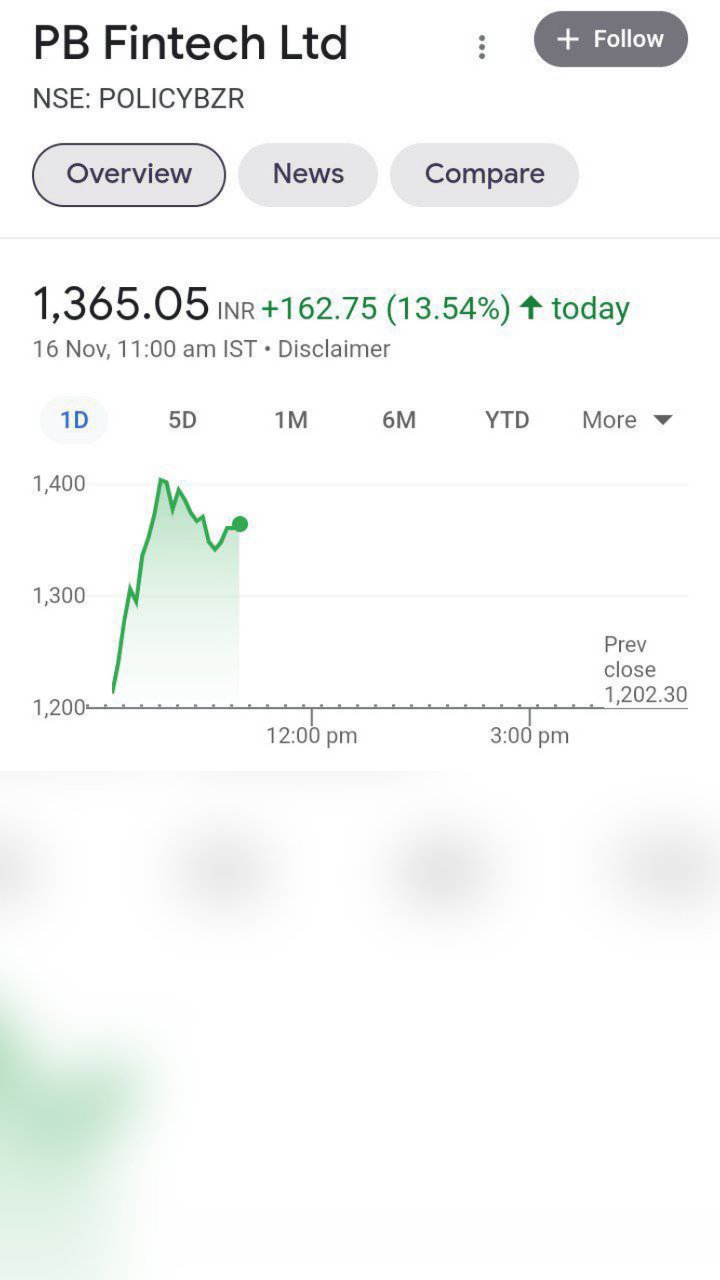
Task: Open the Compare tab
Action: pos(484,174)
